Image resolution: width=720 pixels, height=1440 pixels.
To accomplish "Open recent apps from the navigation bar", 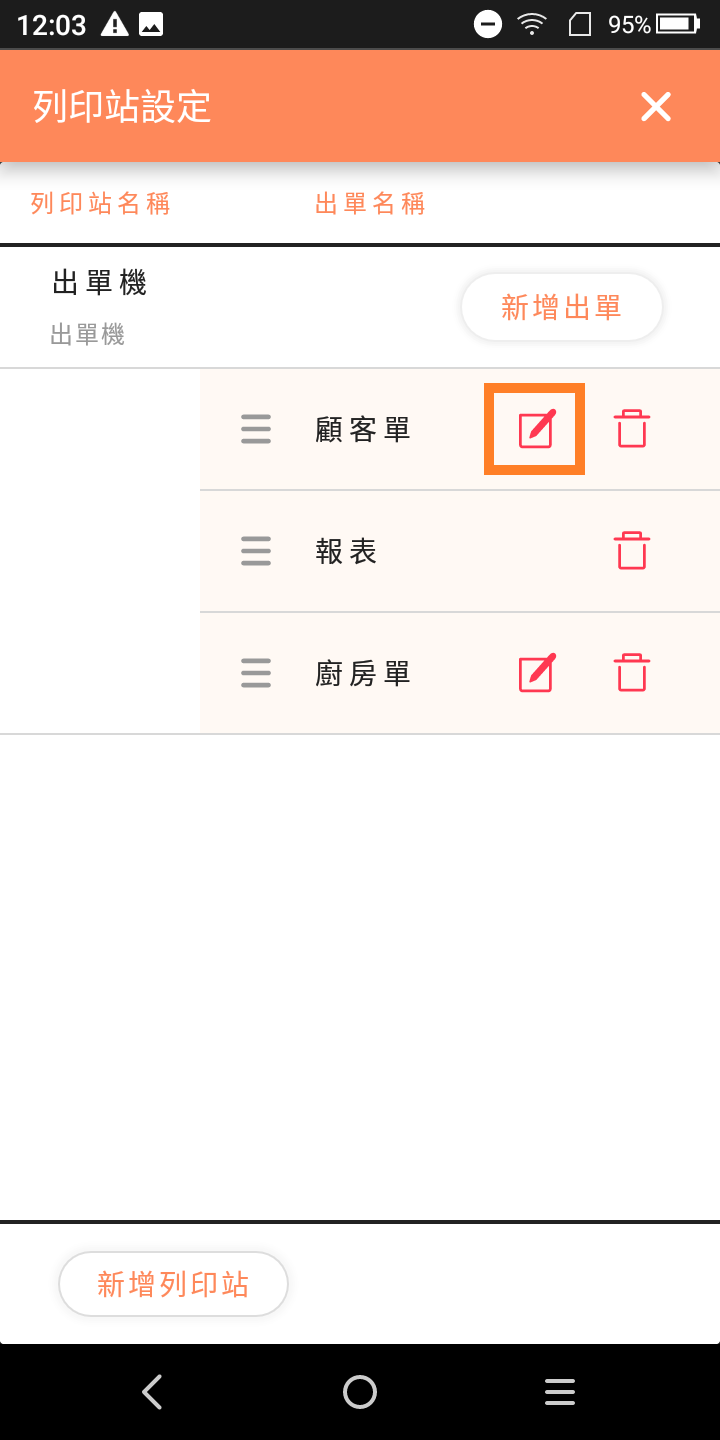I will point(559,1392).
